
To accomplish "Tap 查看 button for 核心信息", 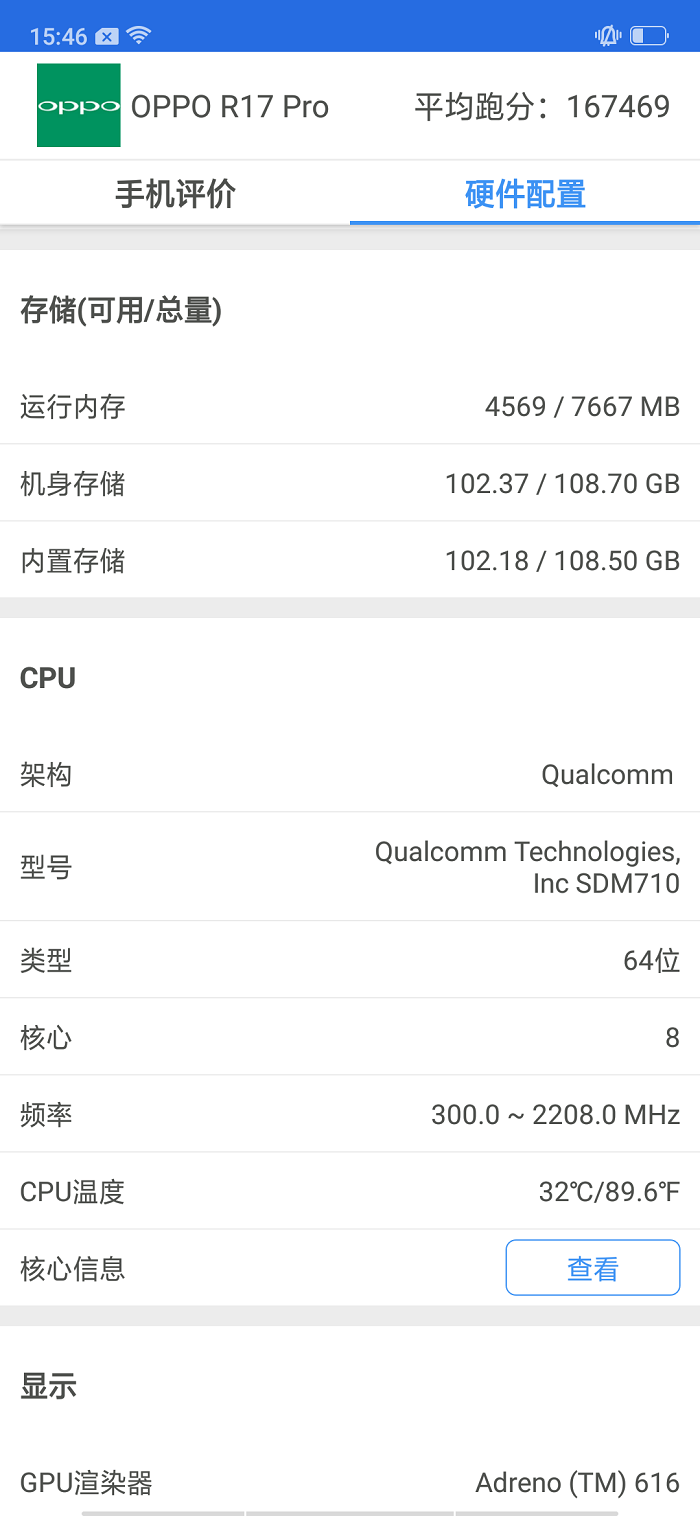I will point(592,1268).
